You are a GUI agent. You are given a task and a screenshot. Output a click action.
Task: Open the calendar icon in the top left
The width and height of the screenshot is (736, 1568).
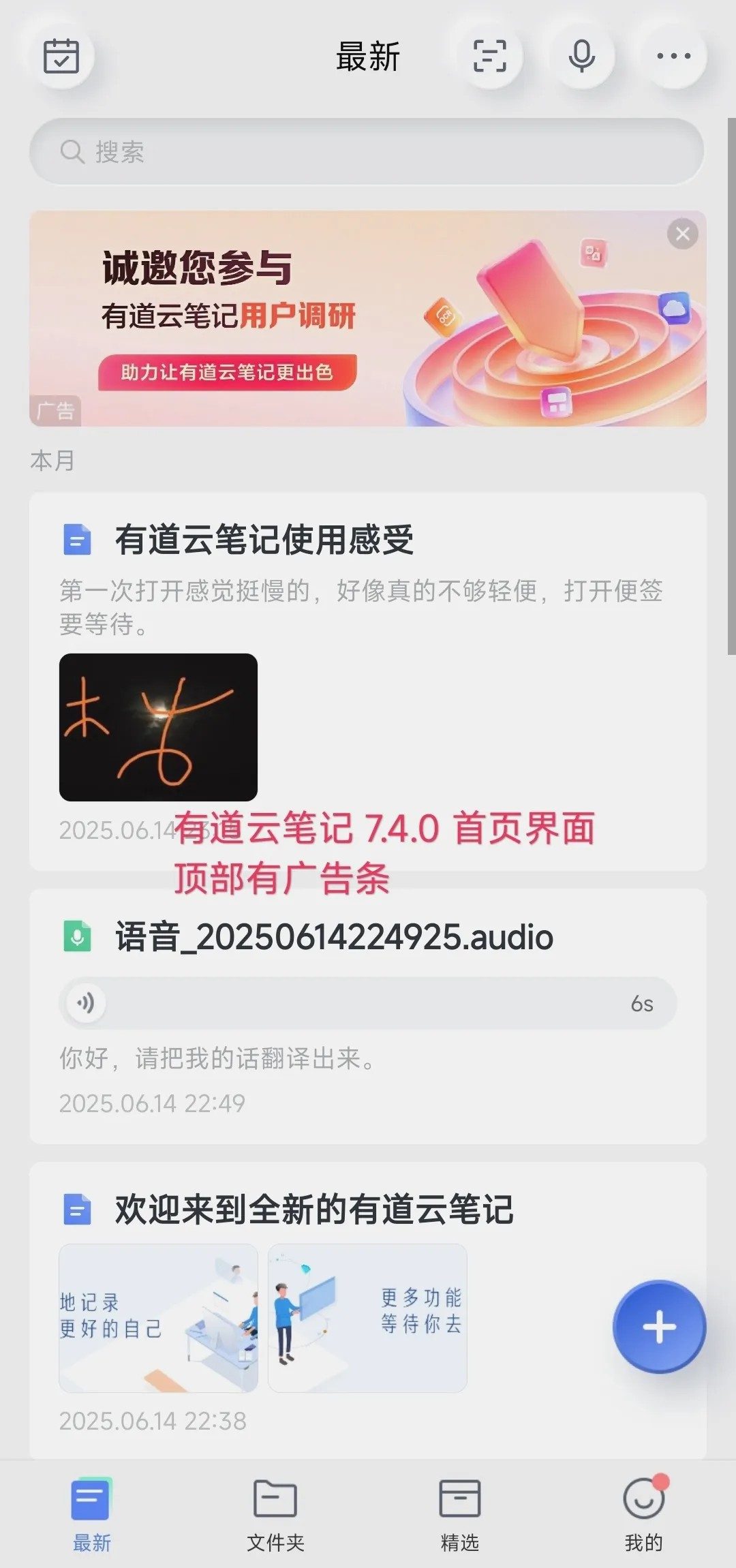pyautogui.click(x=62, y=57)
